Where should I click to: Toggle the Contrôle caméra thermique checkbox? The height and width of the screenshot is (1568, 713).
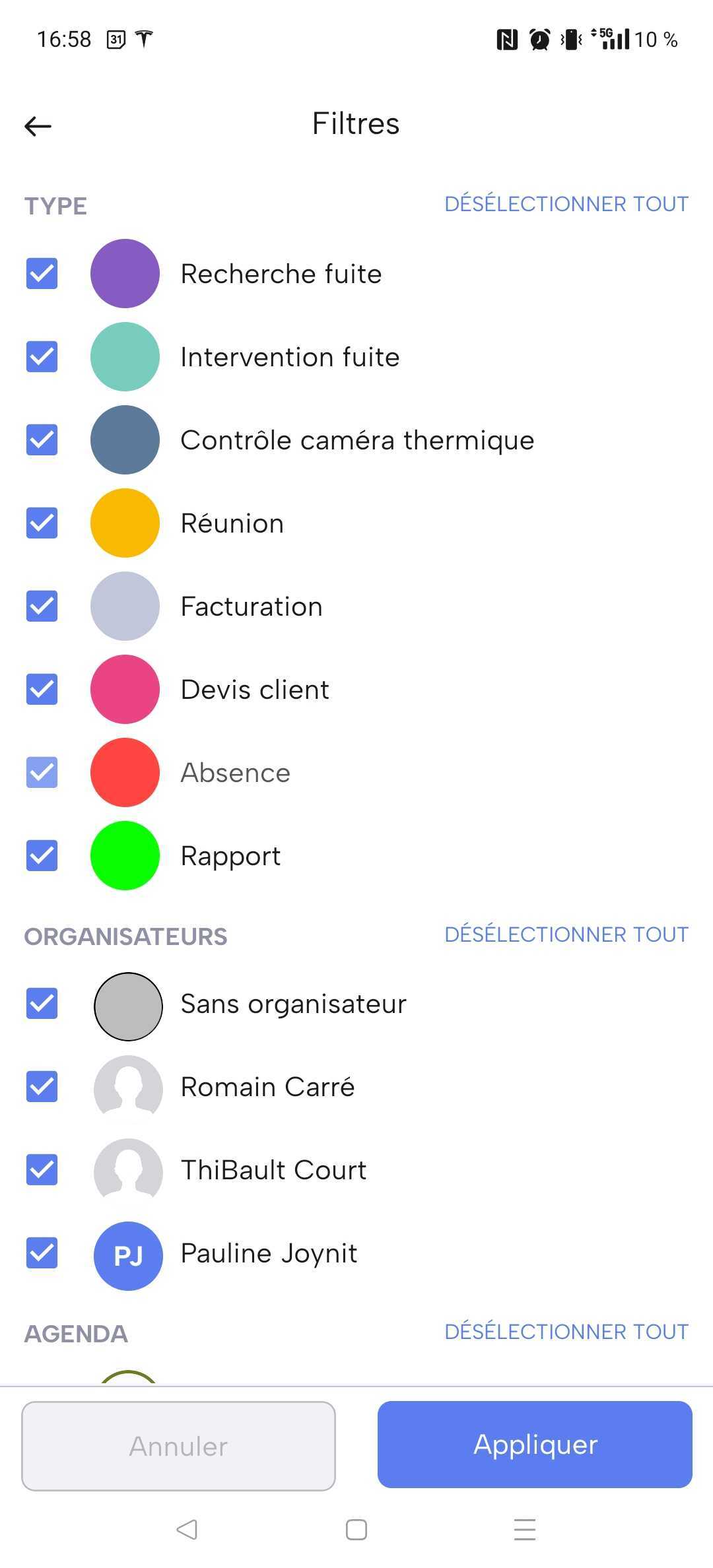[42, 440]
